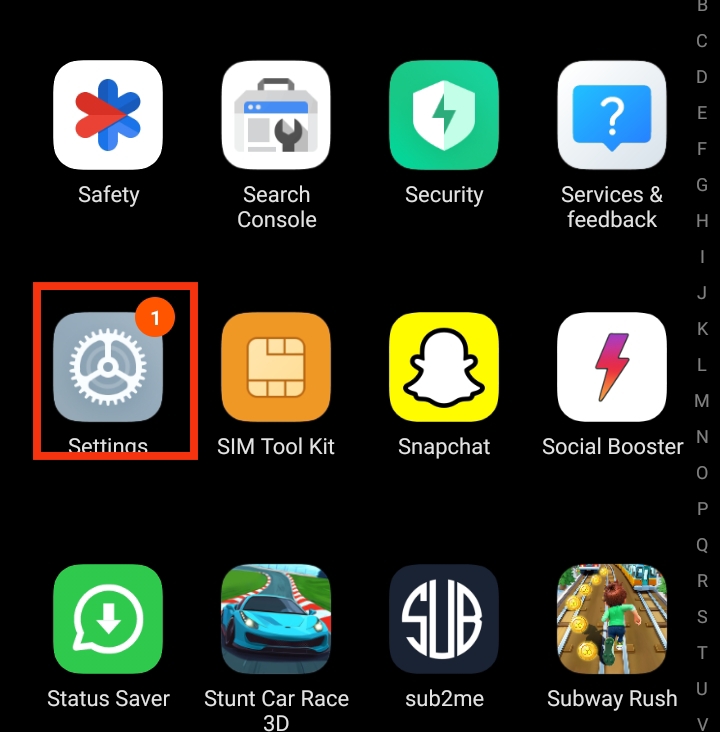Screen dimensions: 720x732
Task: Start Stunt Car Race 3D
Action: click(x=276, y=619)
